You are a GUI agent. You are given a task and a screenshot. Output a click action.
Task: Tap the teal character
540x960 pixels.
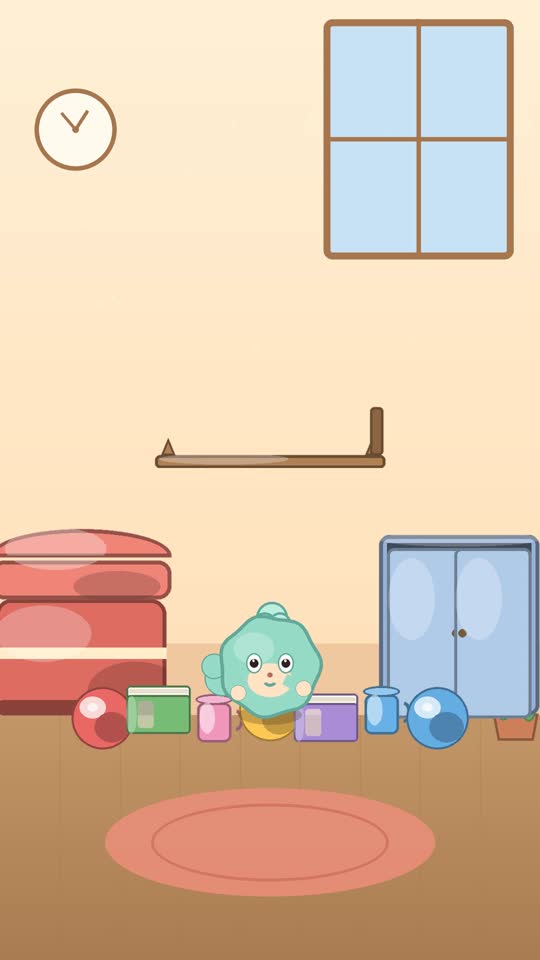coord(266,661)
